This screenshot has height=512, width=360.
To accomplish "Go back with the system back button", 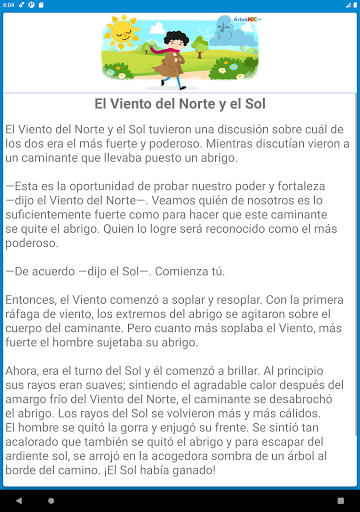I will pyautogui.click(x=19, y=500).
